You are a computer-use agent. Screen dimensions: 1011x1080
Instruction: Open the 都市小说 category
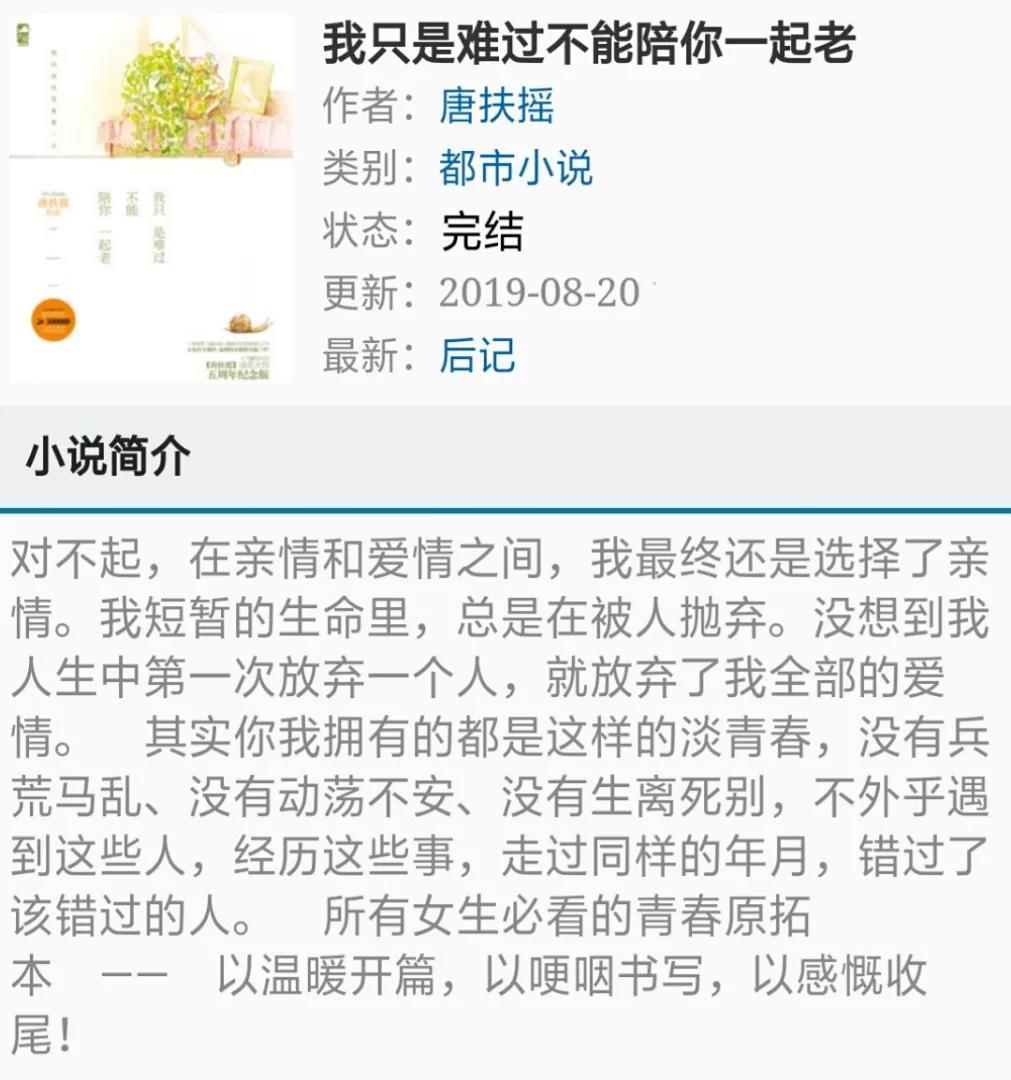516,168
